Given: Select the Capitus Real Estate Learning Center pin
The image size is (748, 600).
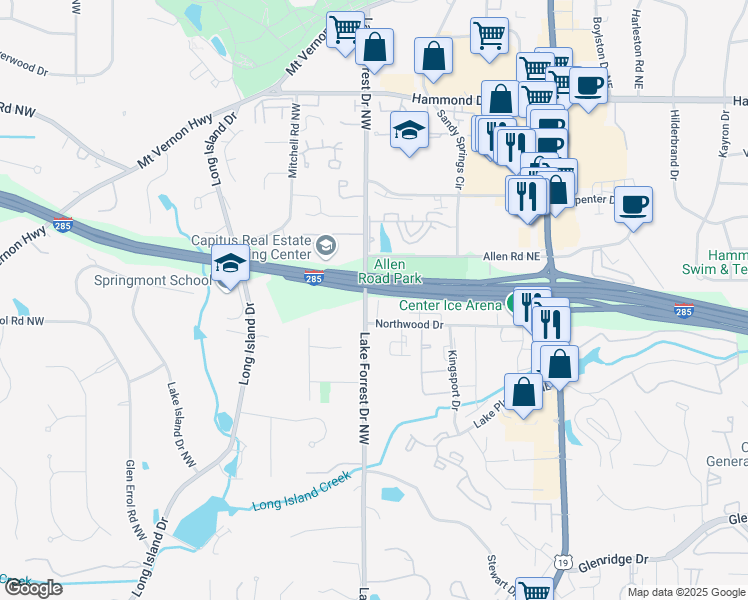Looking at the screenshot, I should coord(326,246).
